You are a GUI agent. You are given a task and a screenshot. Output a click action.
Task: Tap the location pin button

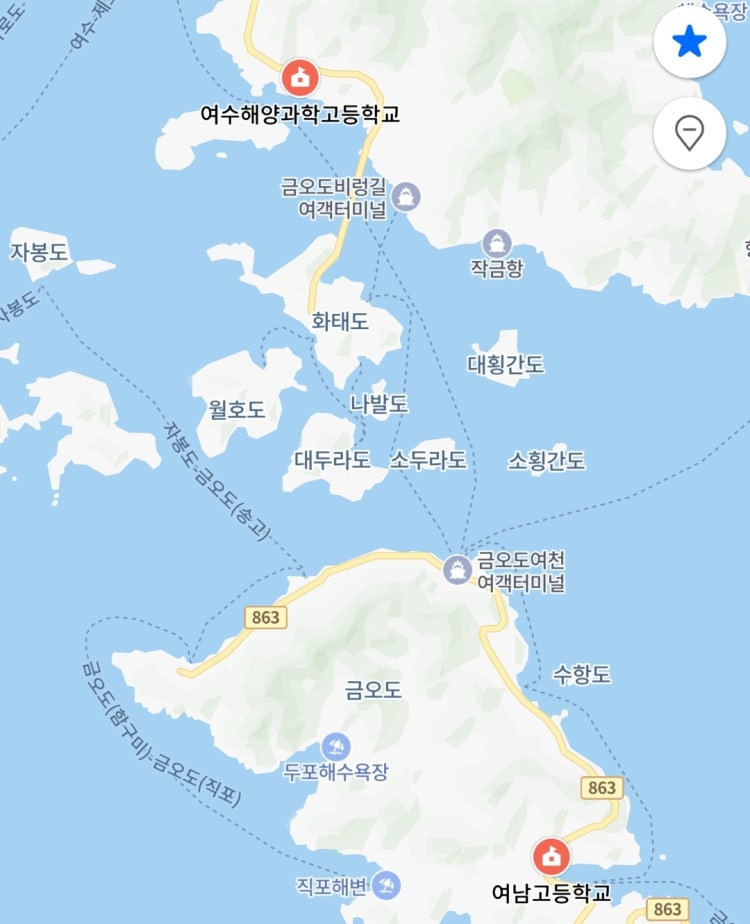point(689,133)
